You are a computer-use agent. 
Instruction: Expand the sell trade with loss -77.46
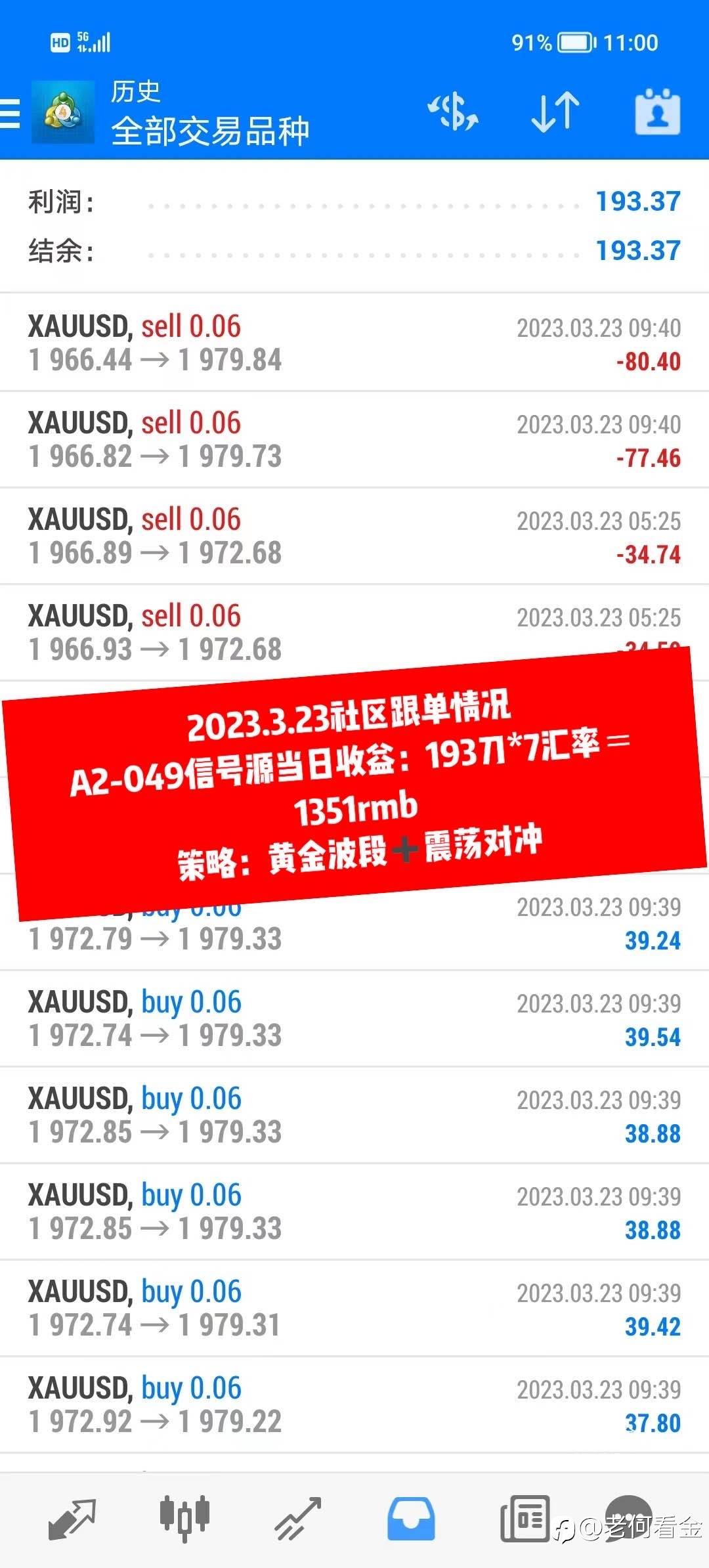354,439
